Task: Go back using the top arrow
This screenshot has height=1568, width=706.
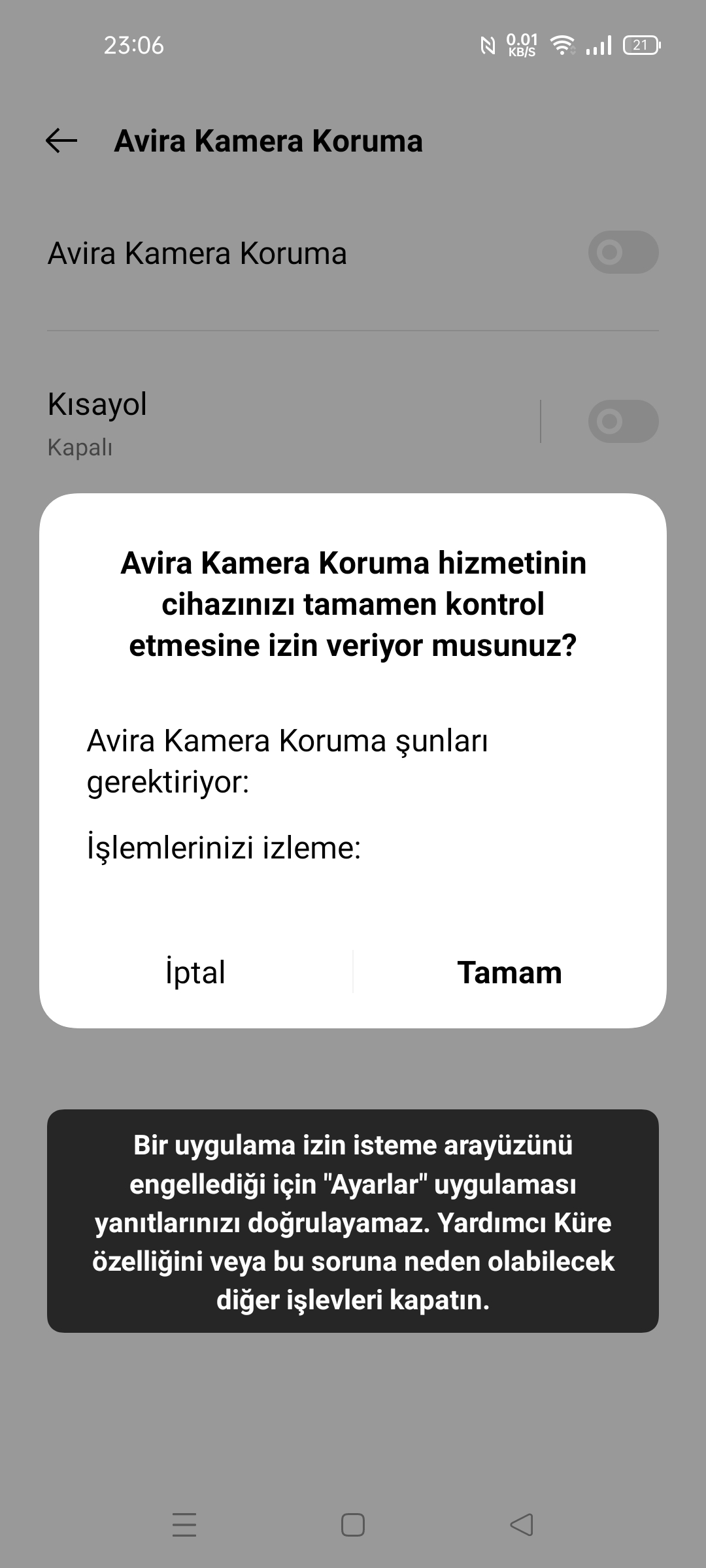Action: [61, 140]
